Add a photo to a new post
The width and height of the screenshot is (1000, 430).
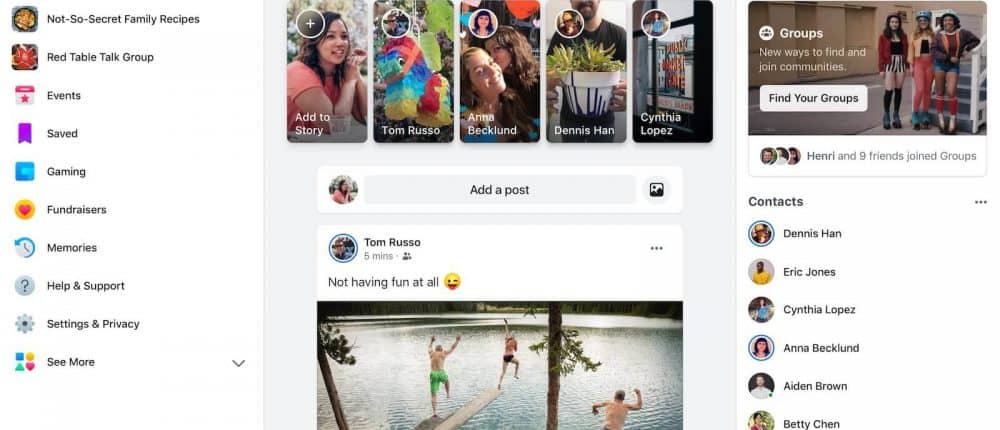click(656, 190)
